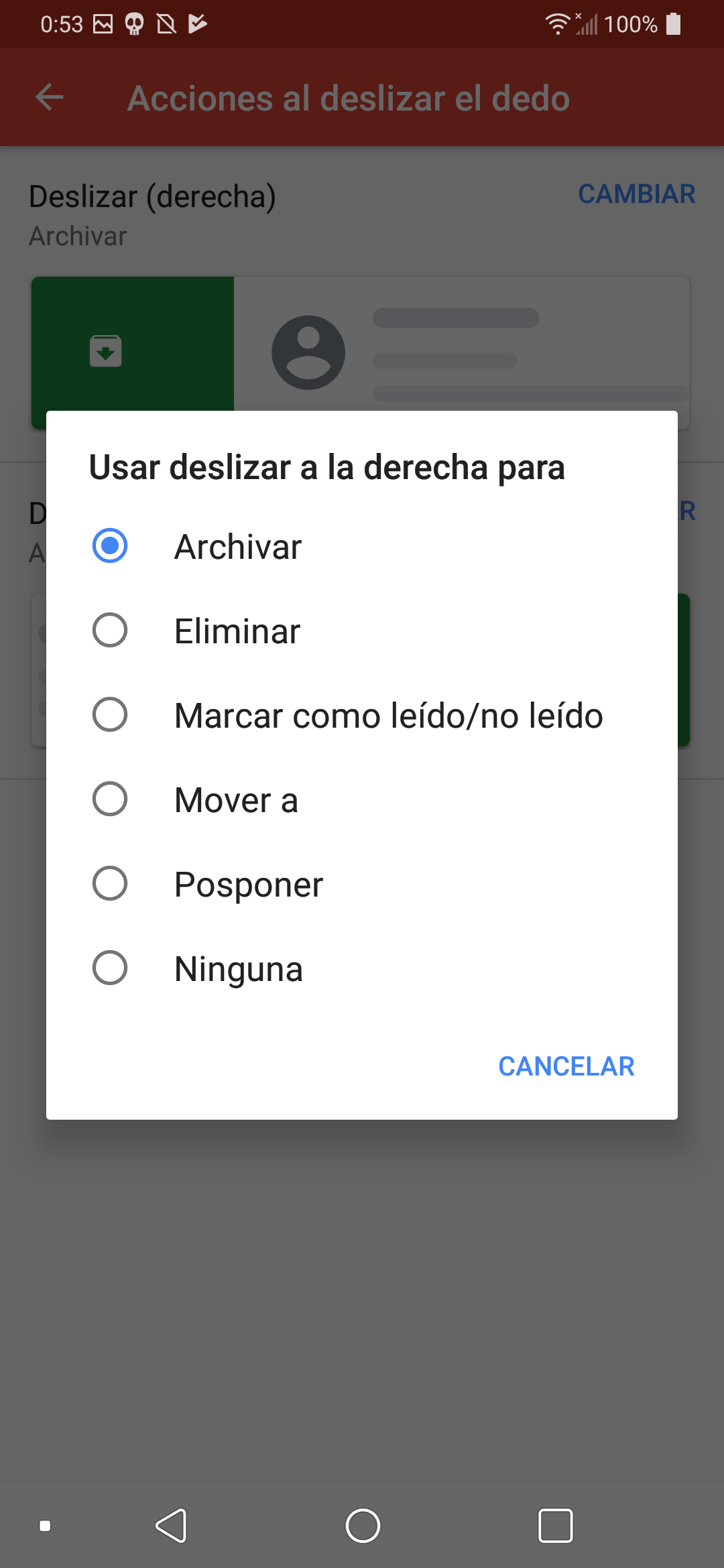Select Ninguna to disable swipe action
724x1568 pixels.
tap(362, 968)
